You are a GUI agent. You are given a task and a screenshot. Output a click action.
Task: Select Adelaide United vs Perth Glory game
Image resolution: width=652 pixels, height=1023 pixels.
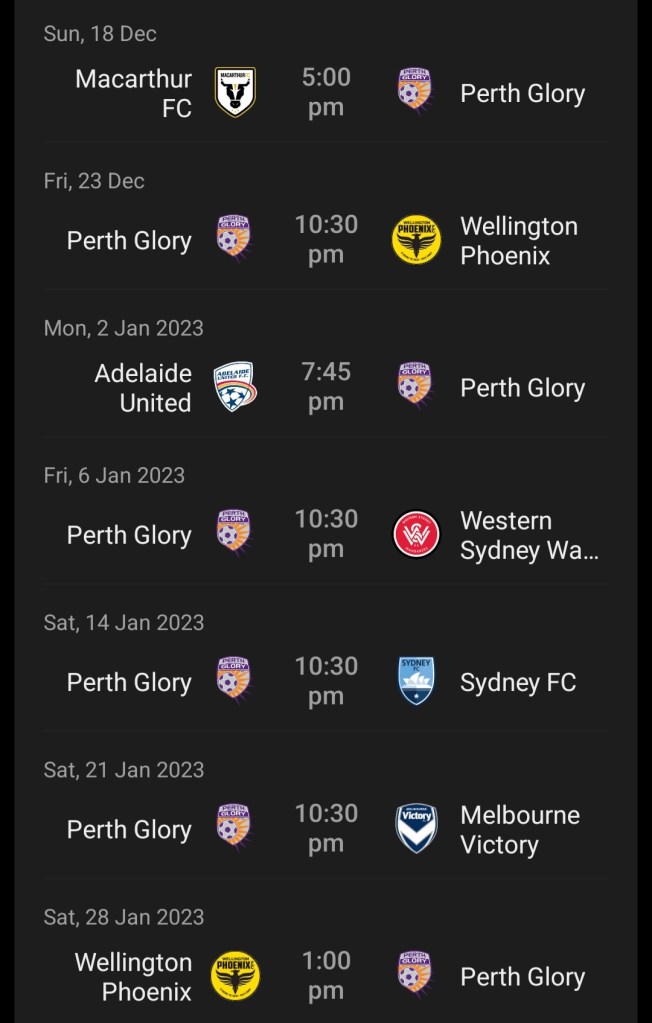tap(326, 387)
